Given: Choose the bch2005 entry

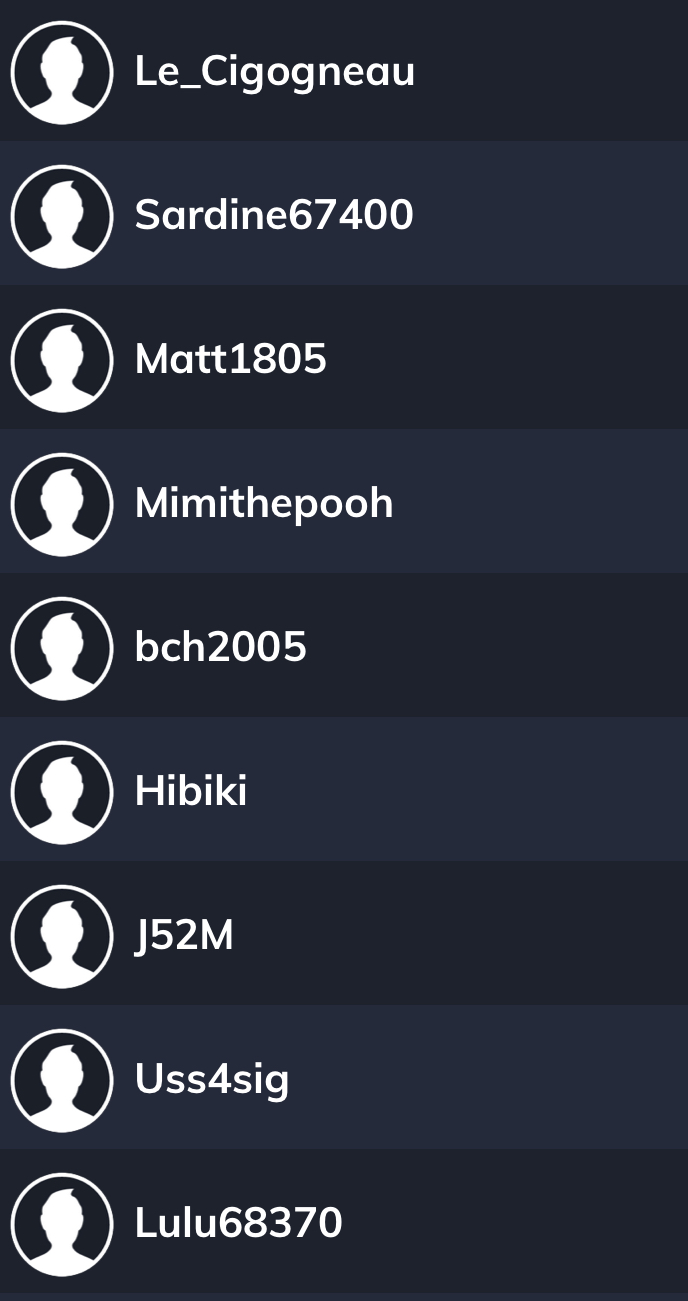Looking at the screenshot, I should 344,646.
